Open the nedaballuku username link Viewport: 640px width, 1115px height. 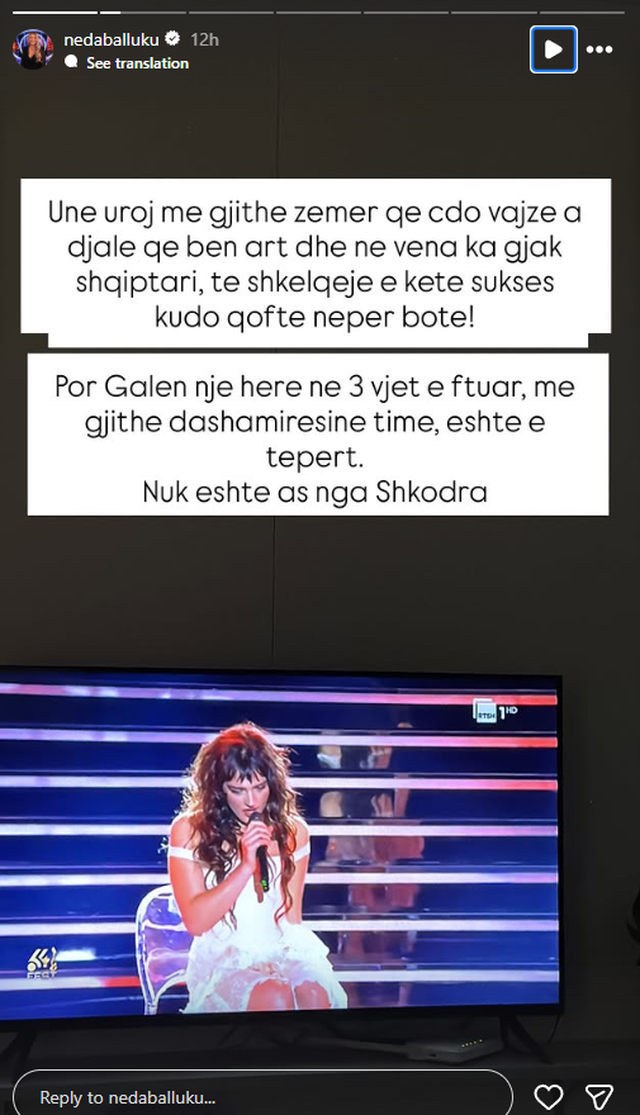coord(111,39)
